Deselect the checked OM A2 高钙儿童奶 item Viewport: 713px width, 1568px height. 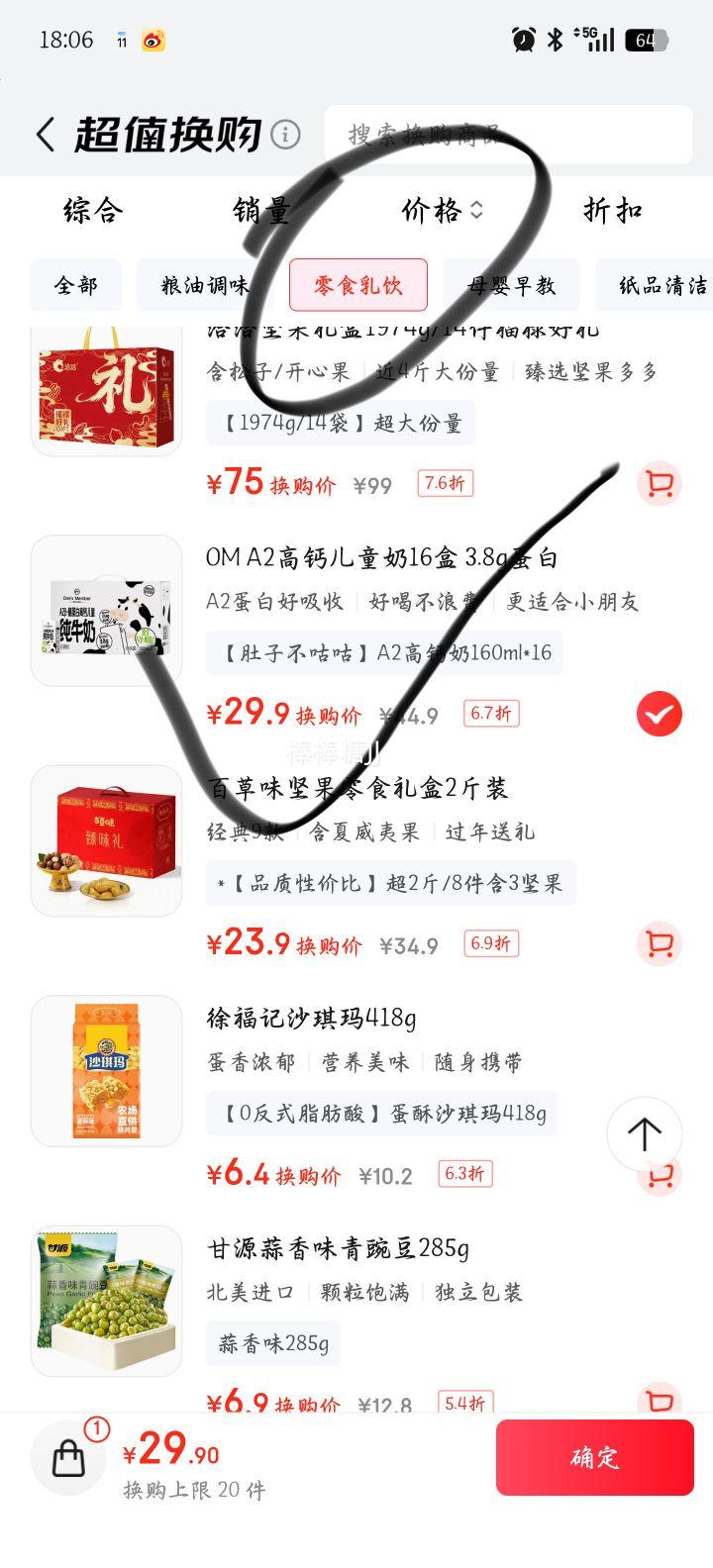[659, 712]
